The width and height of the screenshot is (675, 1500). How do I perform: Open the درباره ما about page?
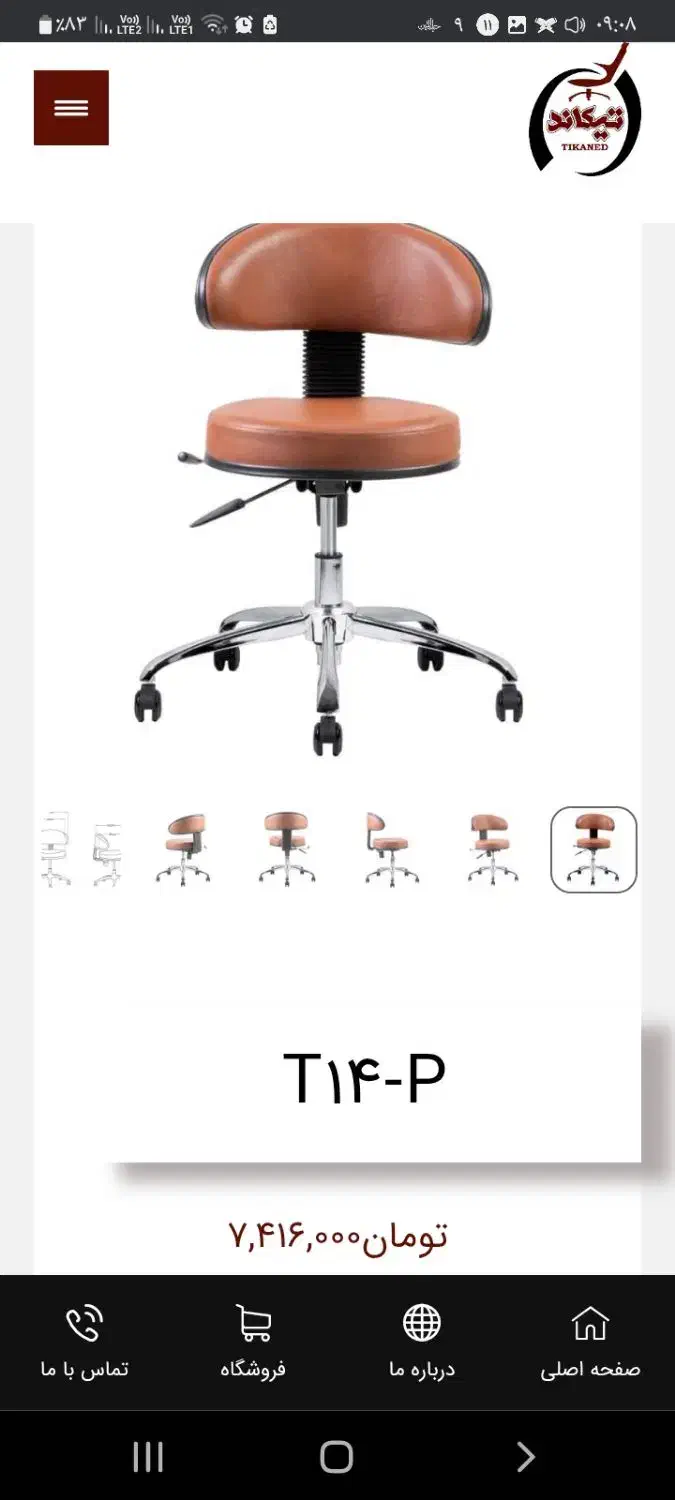coord(421,1342)
